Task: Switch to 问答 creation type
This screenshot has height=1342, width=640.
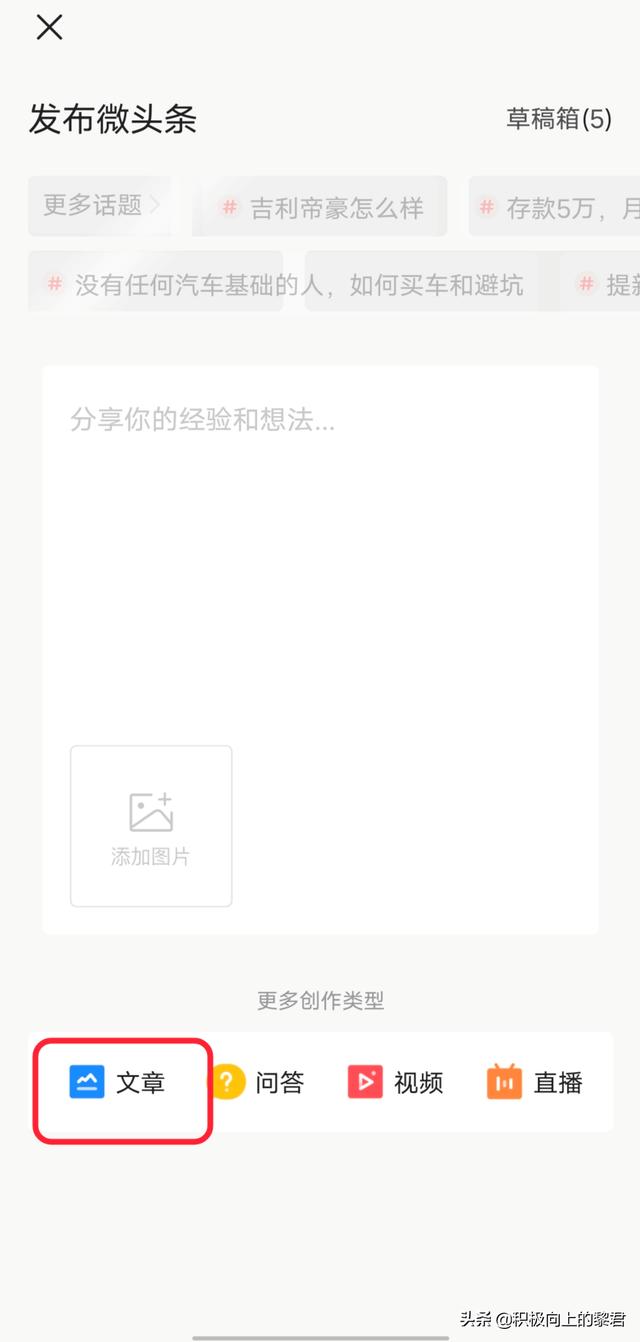Action: 256,1082
